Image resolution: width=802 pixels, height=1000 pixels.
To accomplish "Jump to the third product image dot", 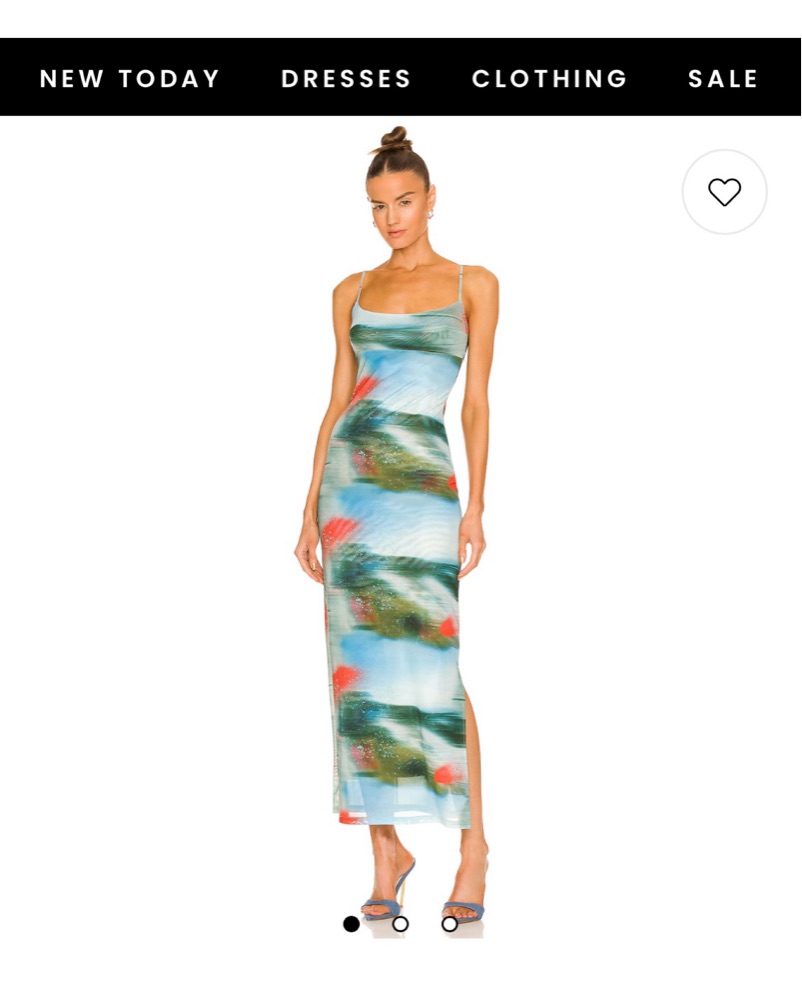I will pos(450,924).
